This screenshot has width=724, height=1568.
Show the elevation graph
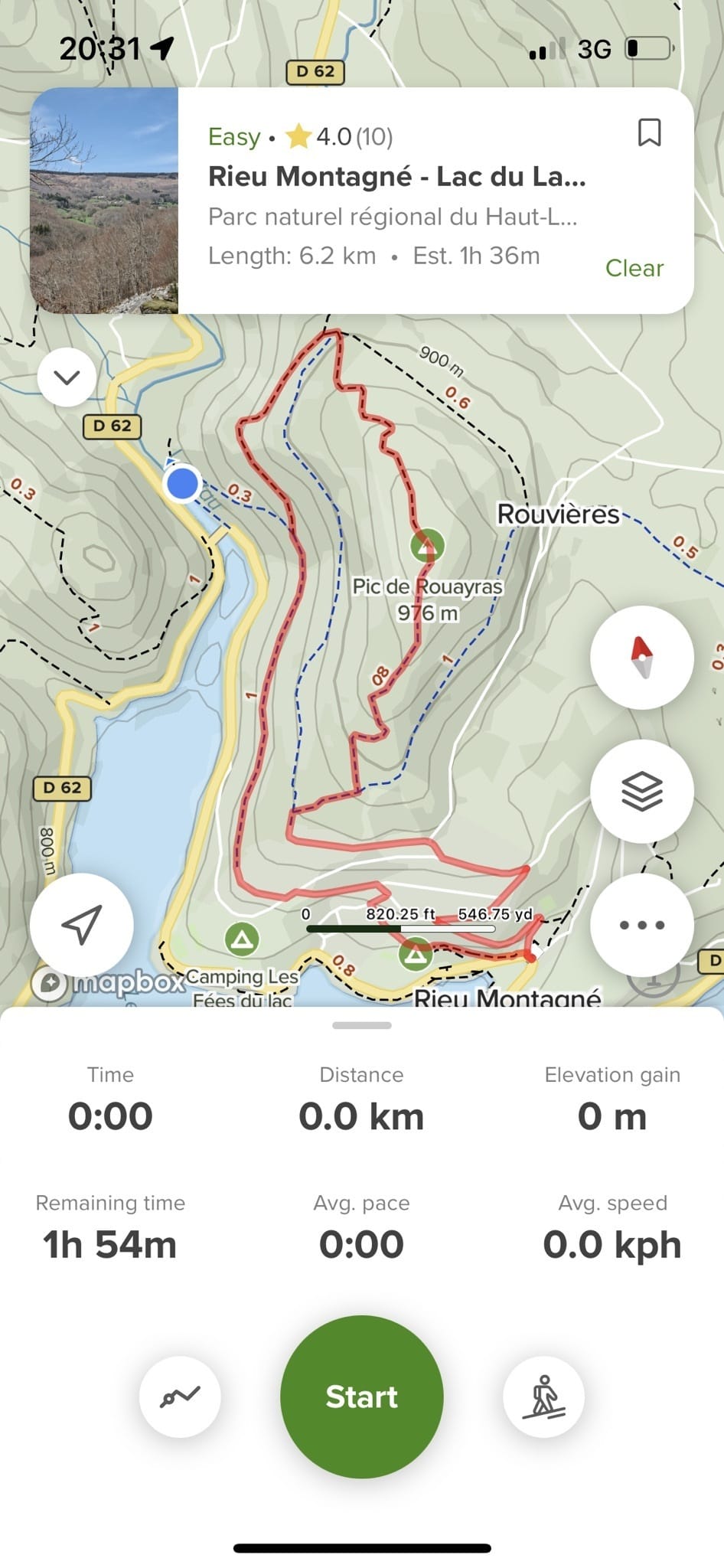point(180,1396)
